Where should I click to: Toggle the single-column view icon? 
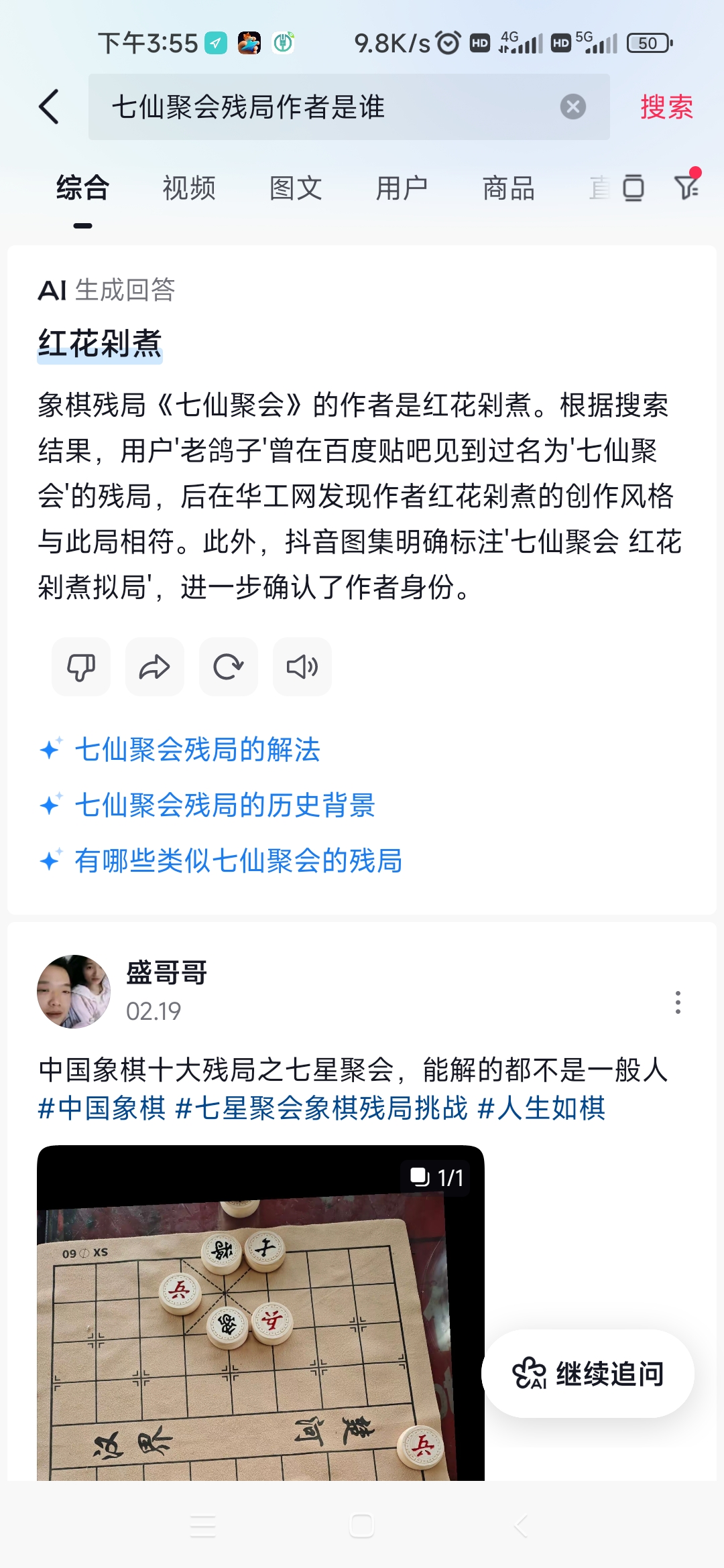point(633,188)
